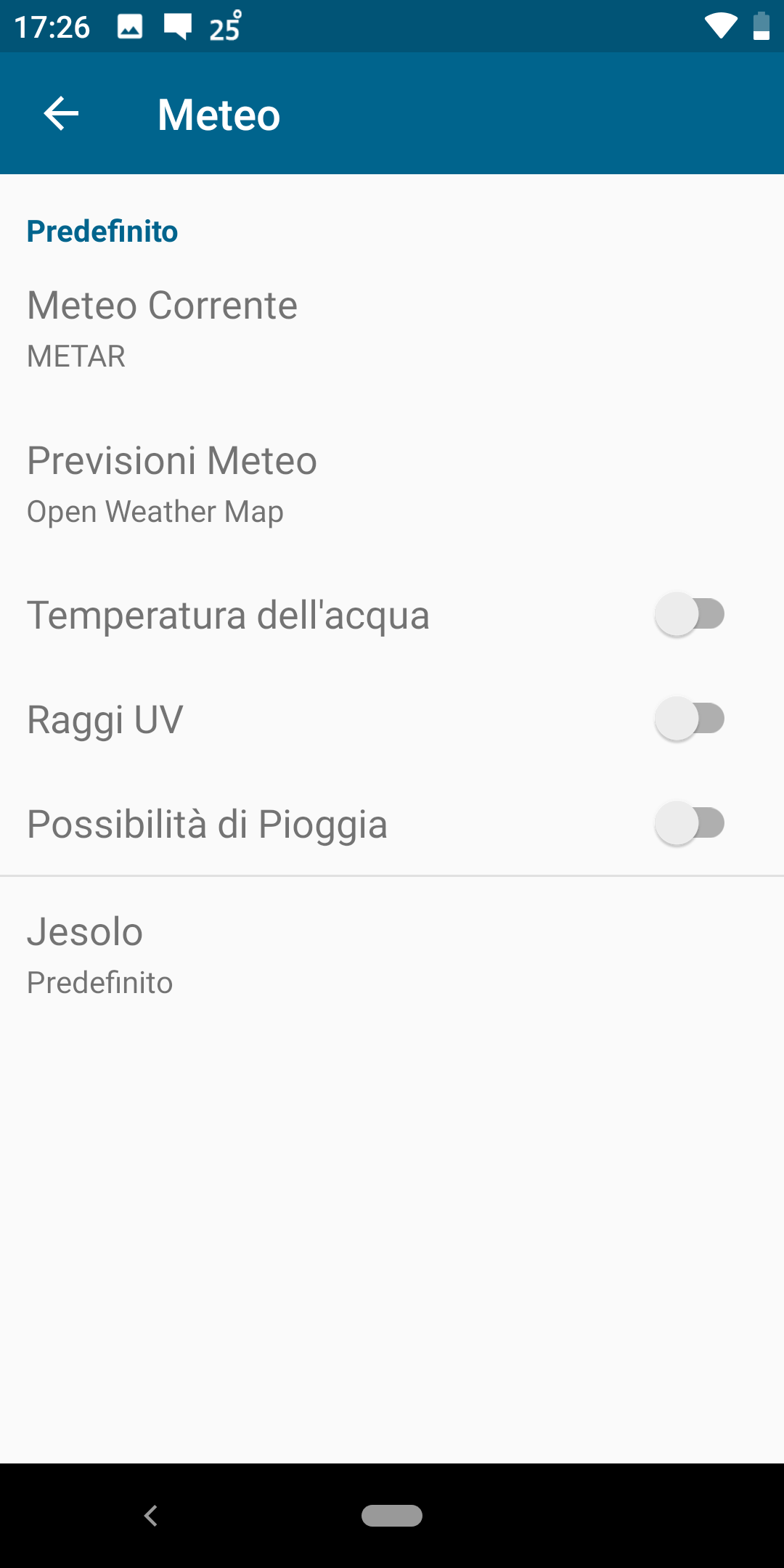Open the Jesolo location settings
The height and width of the screenshot is (1568, 784).
pyautogui.click(x=392, y=955)
